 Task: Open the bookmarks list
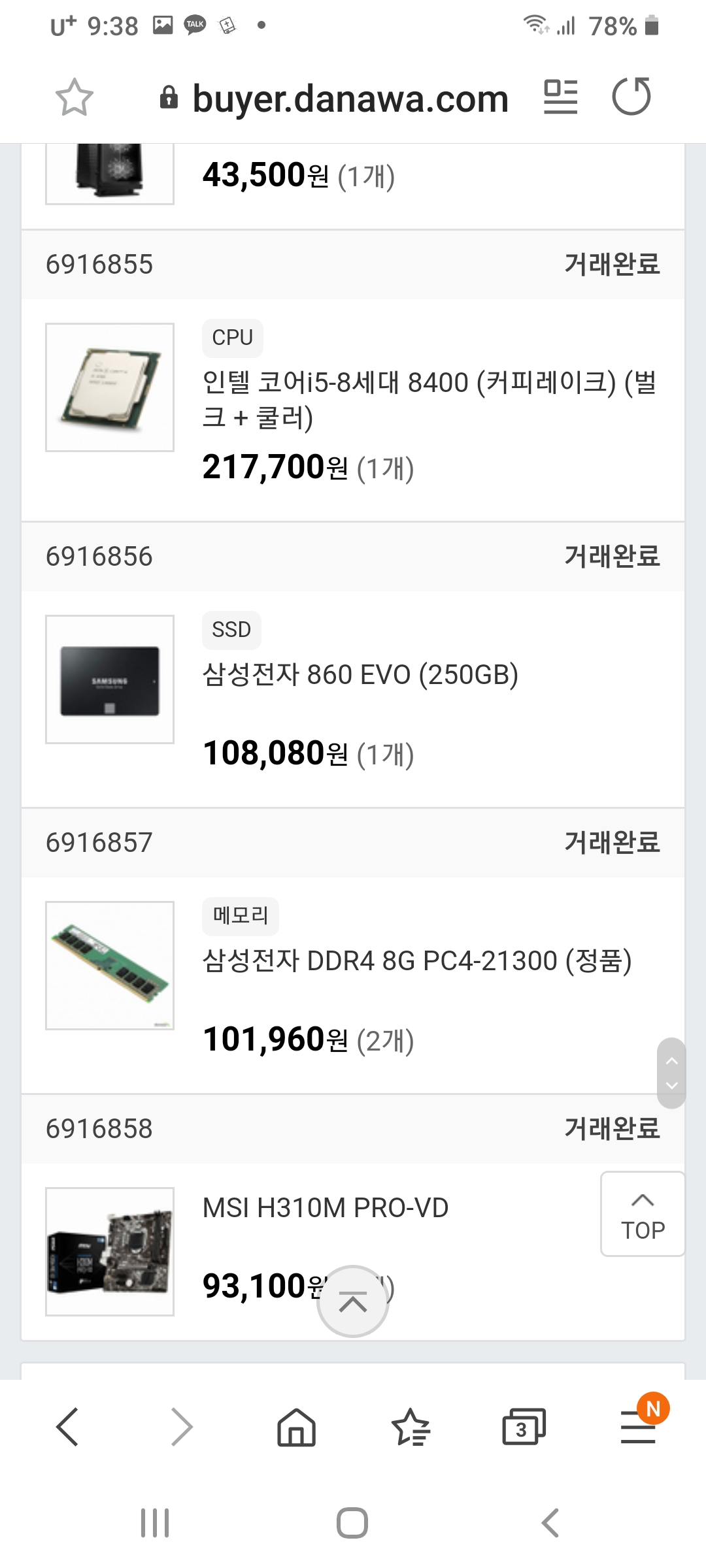coord(411,1427)
